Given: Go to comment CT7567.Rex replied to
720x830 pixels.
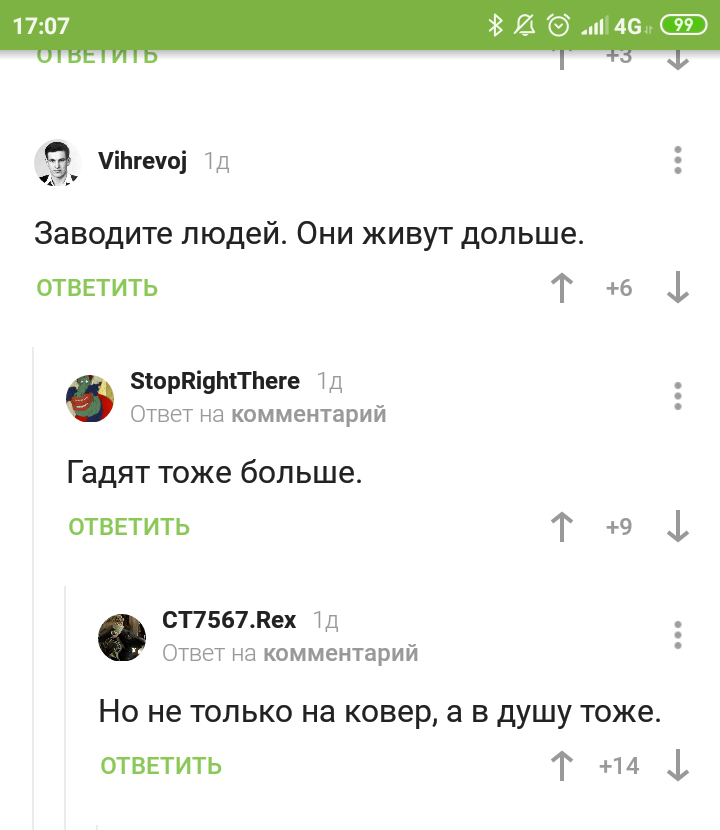Looking at the screenshot, I should 340,654.
